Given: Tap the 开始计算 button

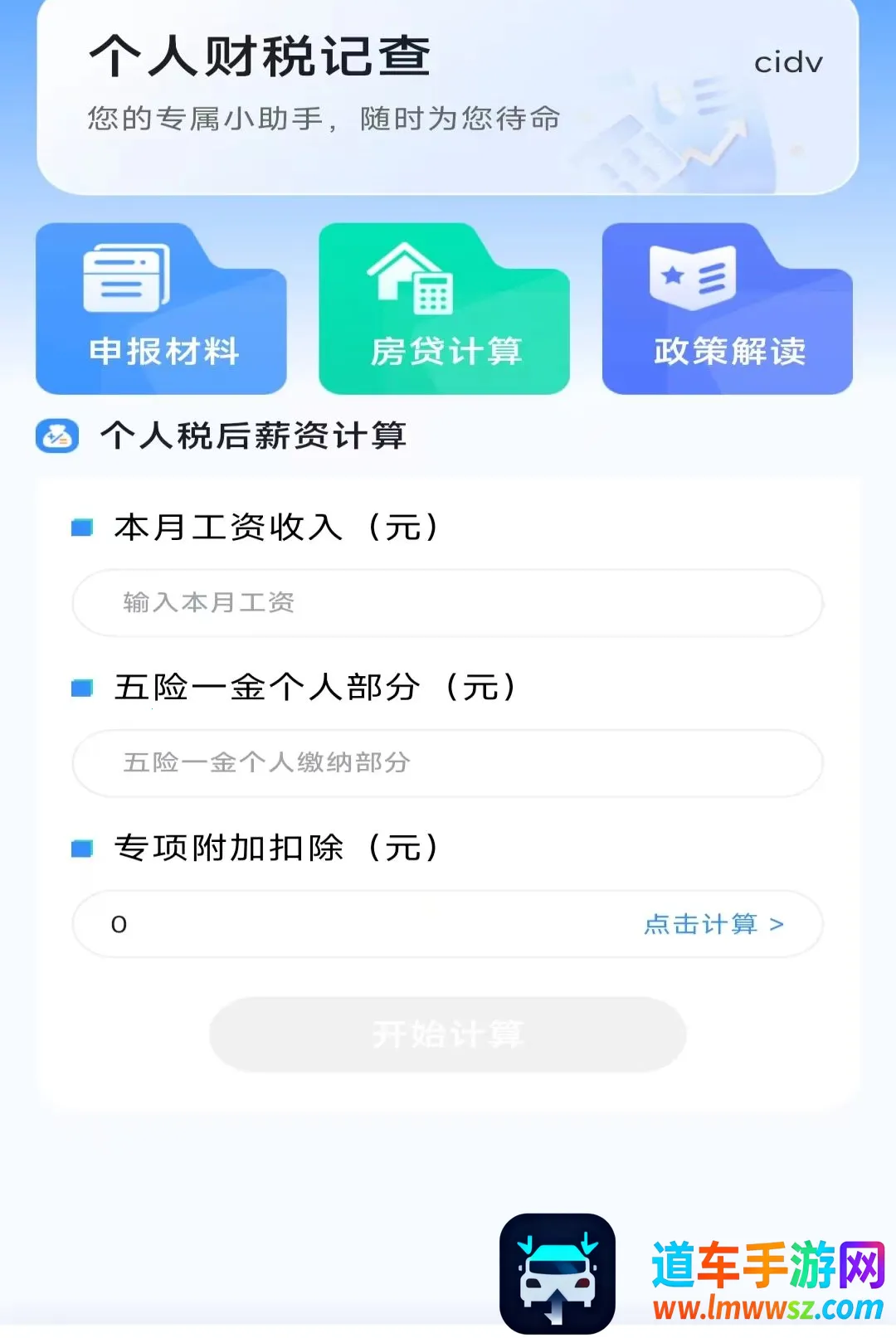Looking at the screenshot, I should click(x=448, y=1034).
